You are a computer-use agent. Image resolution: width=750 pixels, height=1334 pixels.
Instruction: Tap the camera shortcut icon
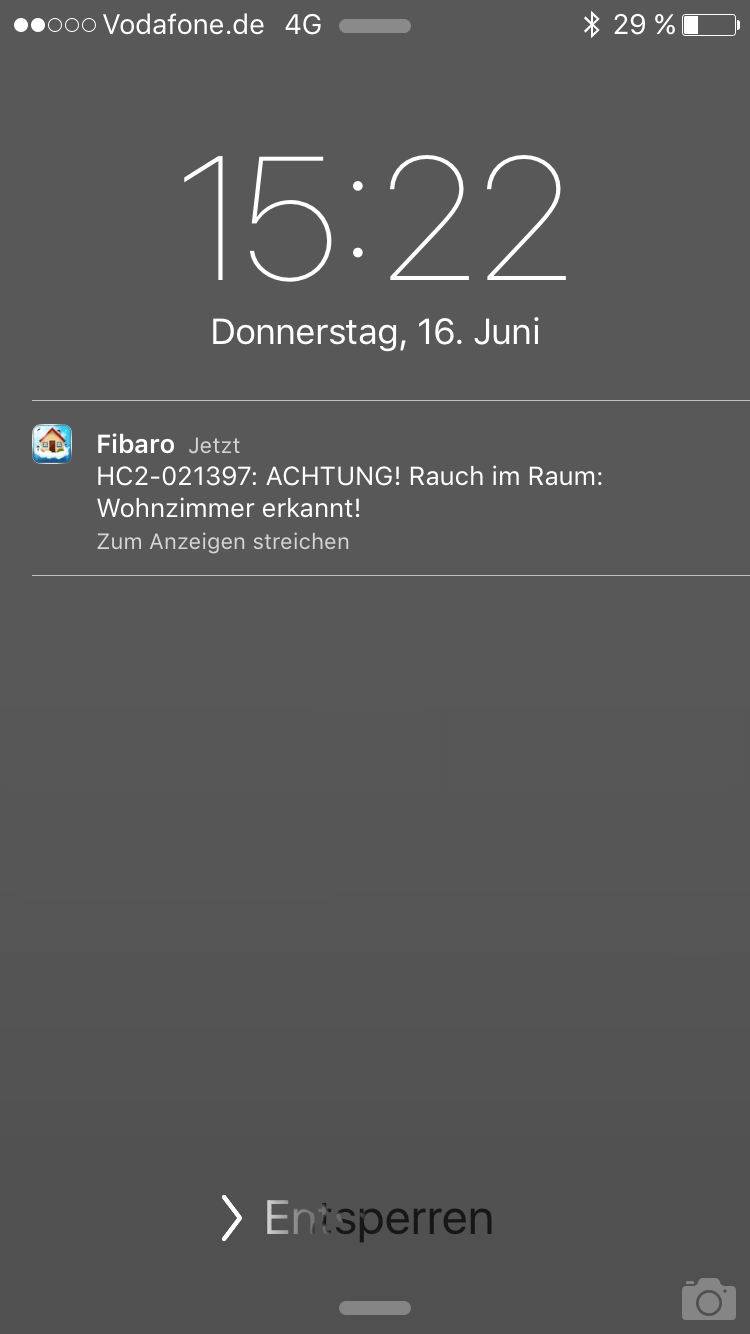pyautogui.click(x=708, y=1298)
